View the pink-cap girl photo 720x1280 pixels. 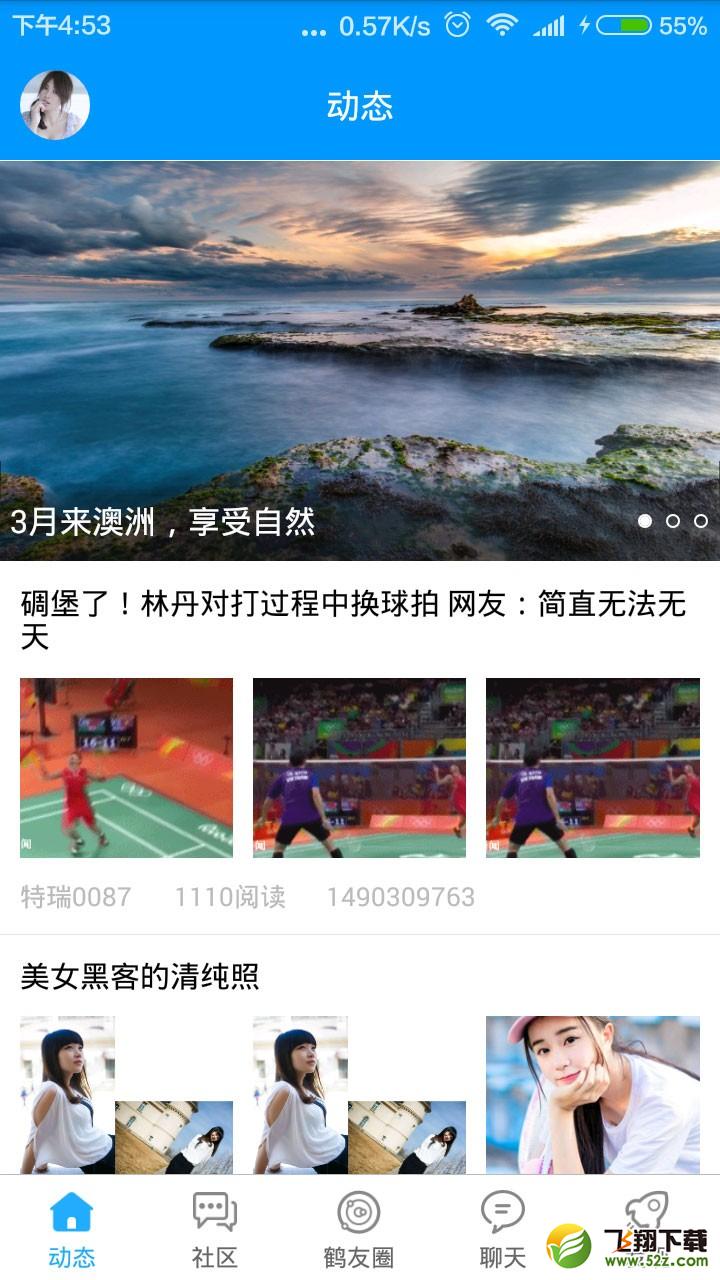pyautogui.click(x=593, y=1095)
